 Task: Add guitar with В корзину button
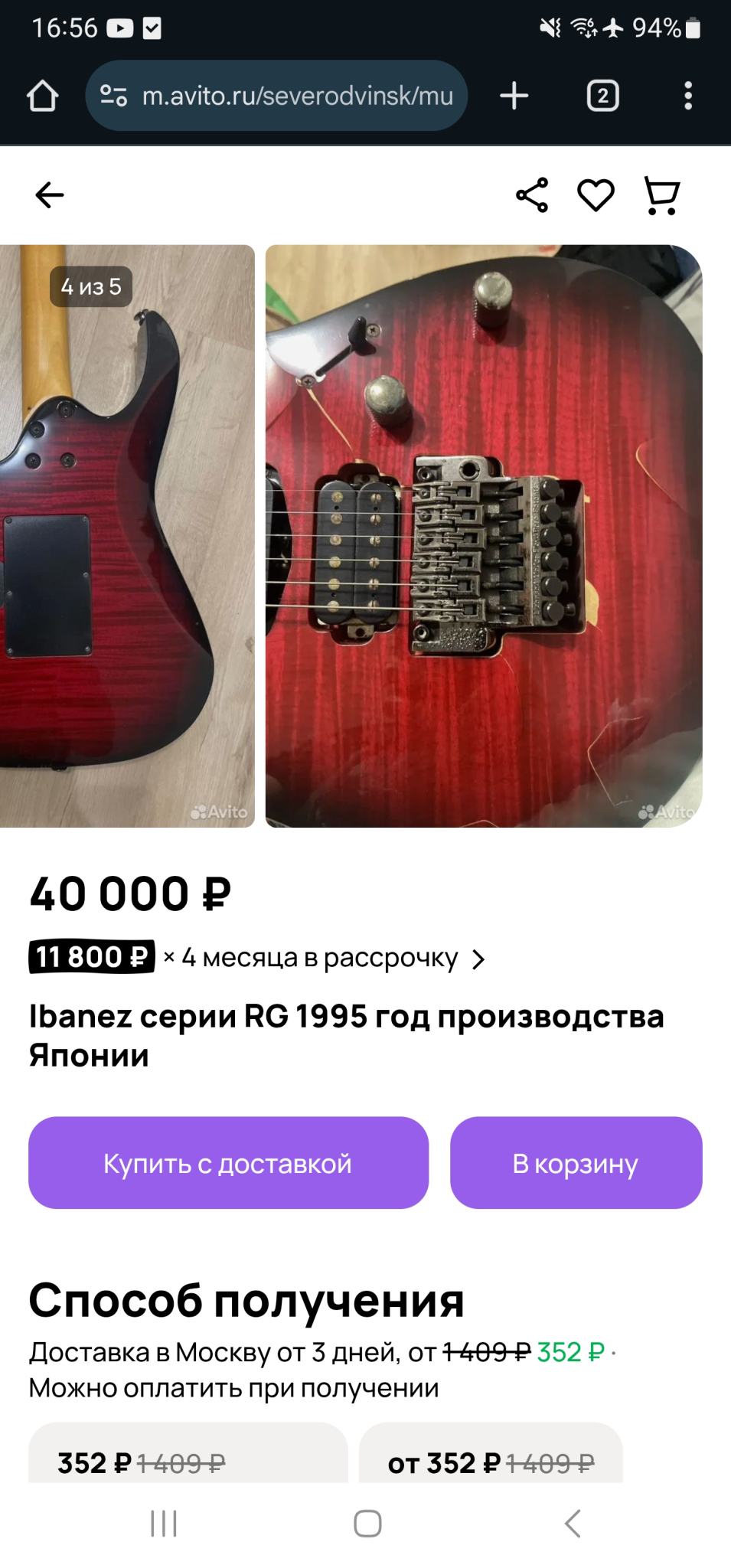tap(576, 1163)
